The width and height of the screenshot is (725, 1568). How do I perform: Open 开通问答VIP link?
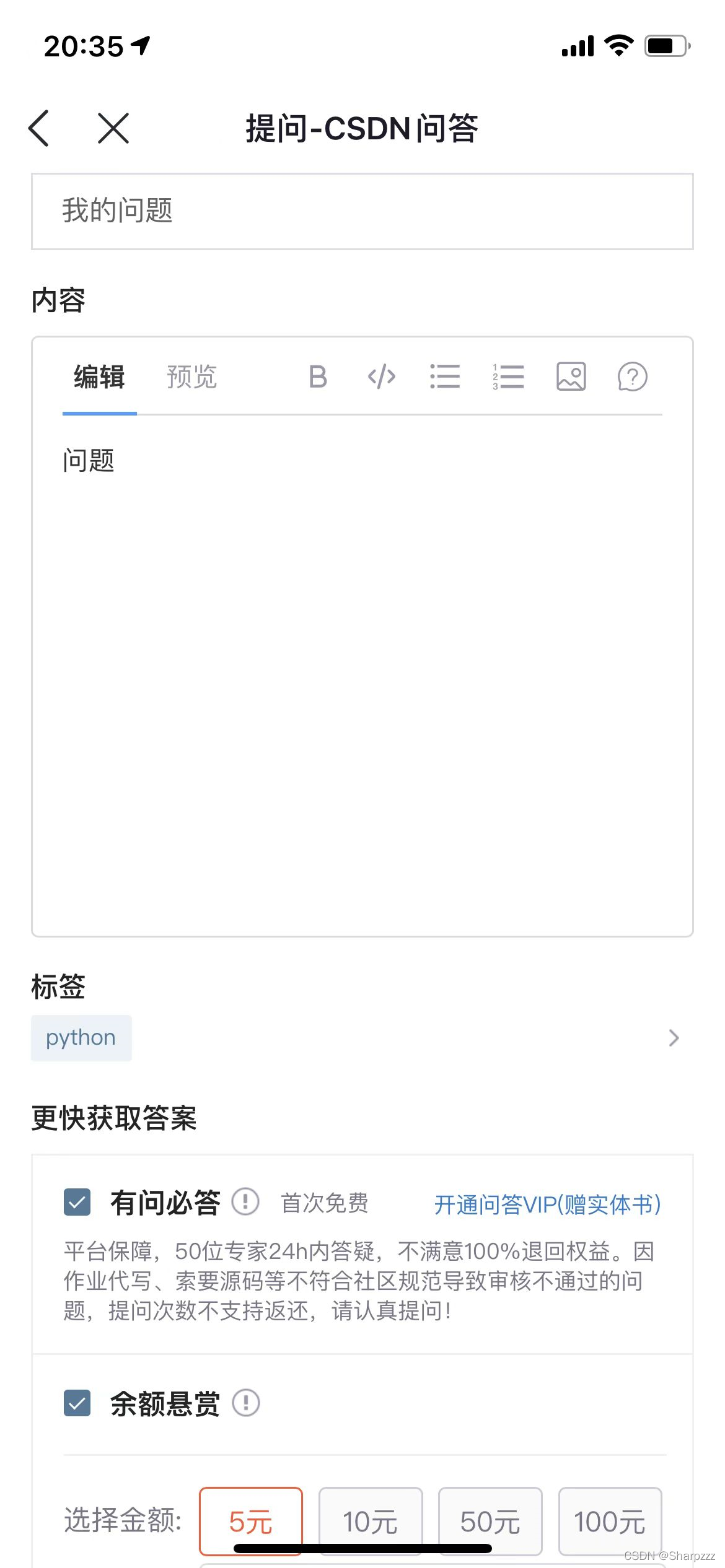coord(548,1204)
